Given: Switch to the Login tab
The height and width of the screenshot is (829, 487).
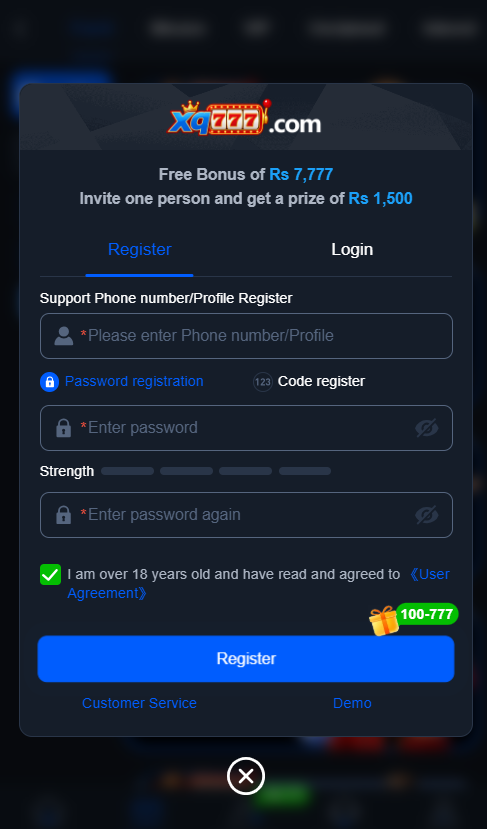Looking at the screenshot, I should [352, 249].
